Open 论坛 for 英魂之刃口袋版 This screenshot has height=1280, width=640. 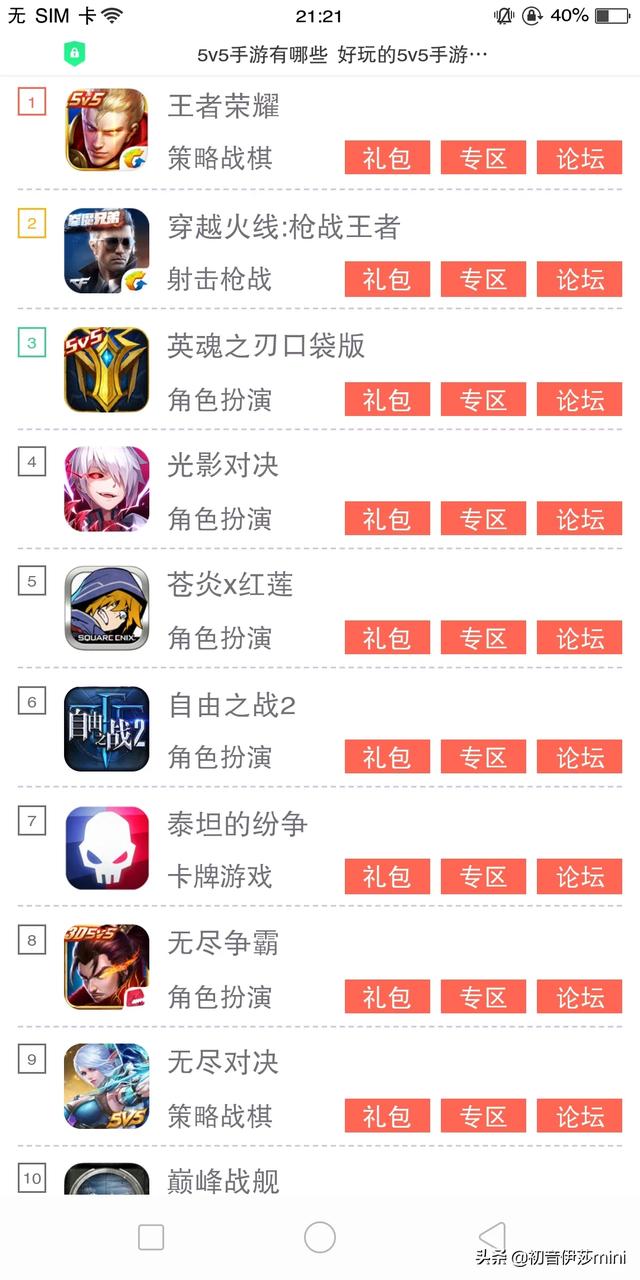(x=579, y=399)
